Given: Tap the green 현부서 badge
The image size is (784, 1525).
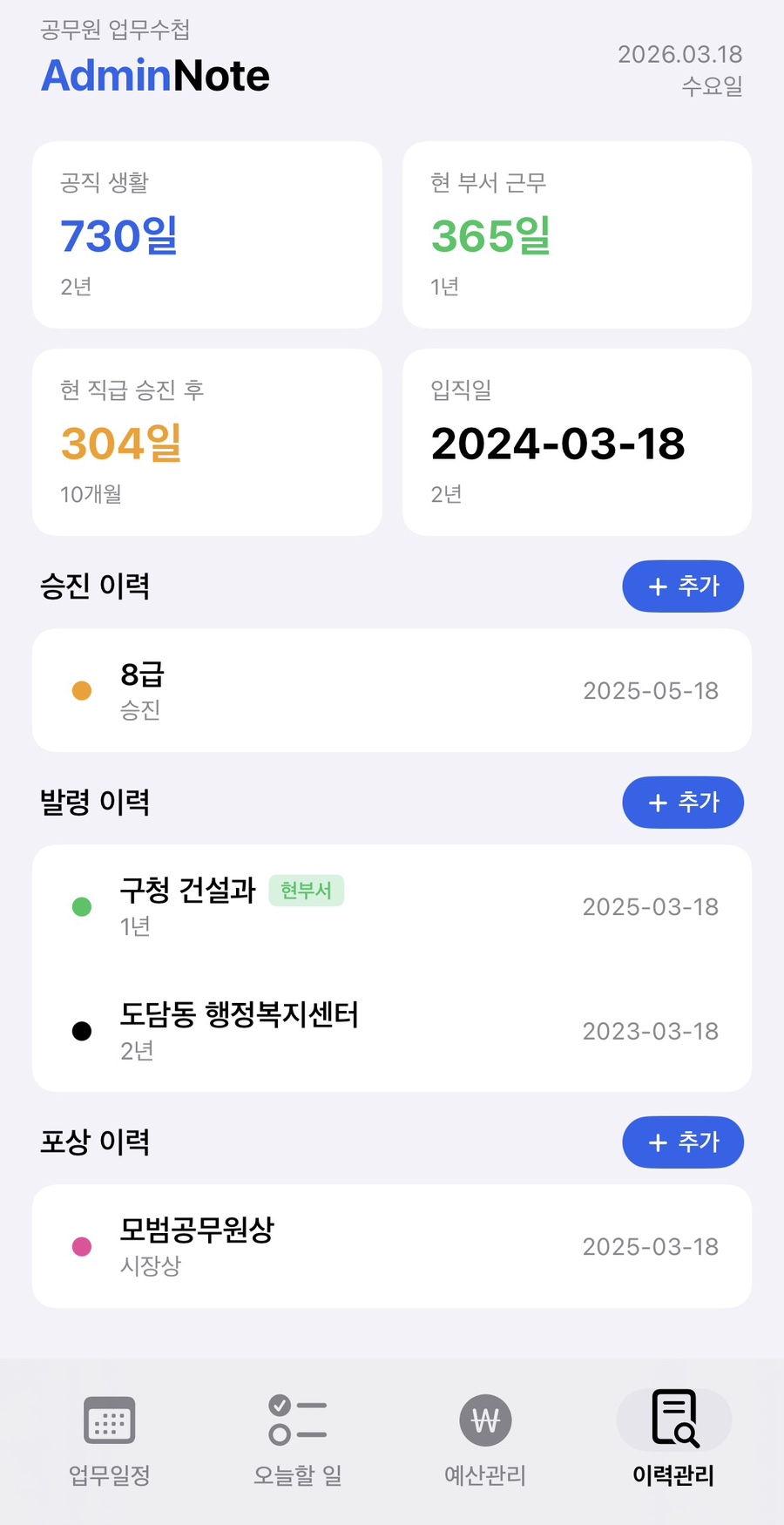Looking at the screenshot, I should tap(307, 890).
